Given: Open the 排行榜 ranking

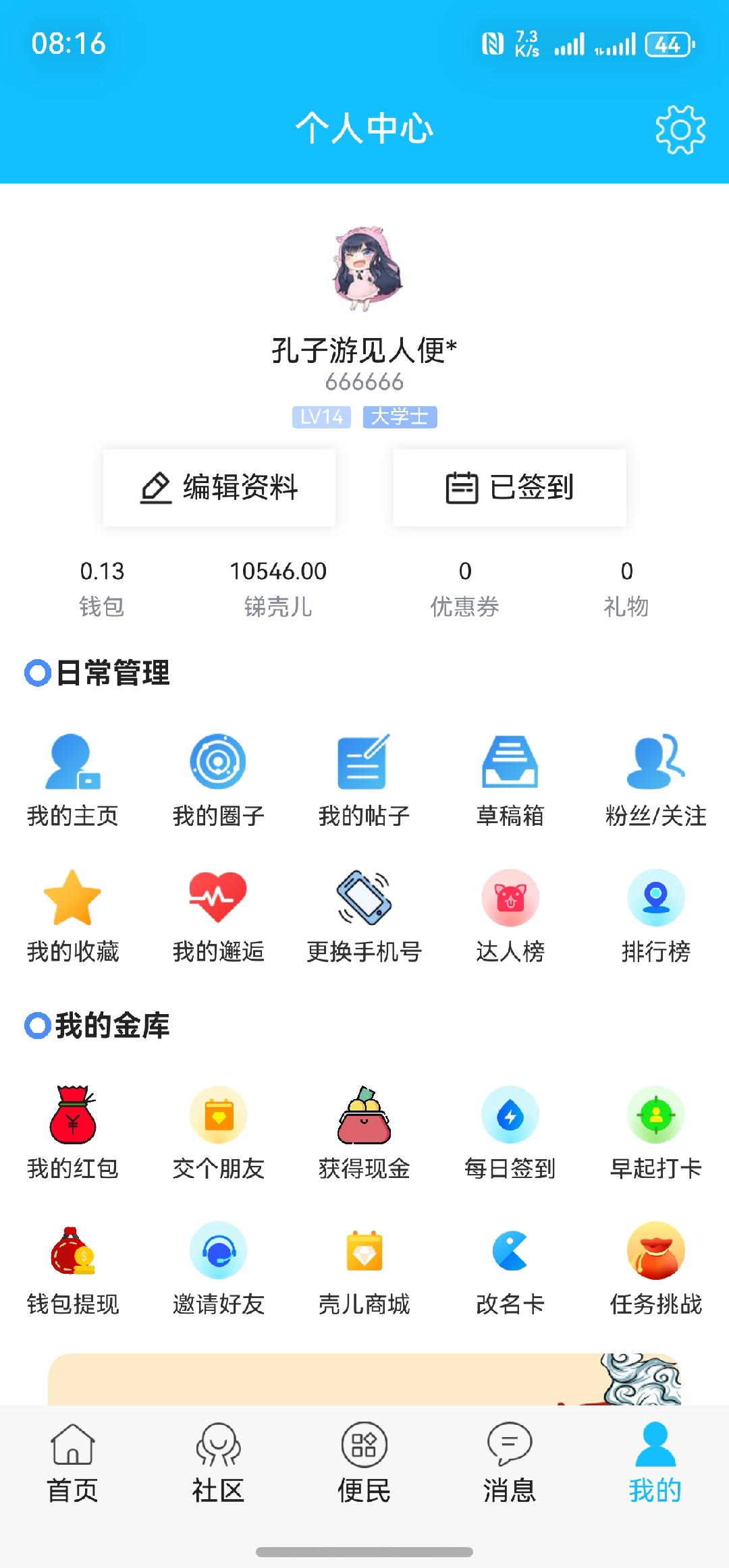Looking at the screenshot, I should 655,916.
